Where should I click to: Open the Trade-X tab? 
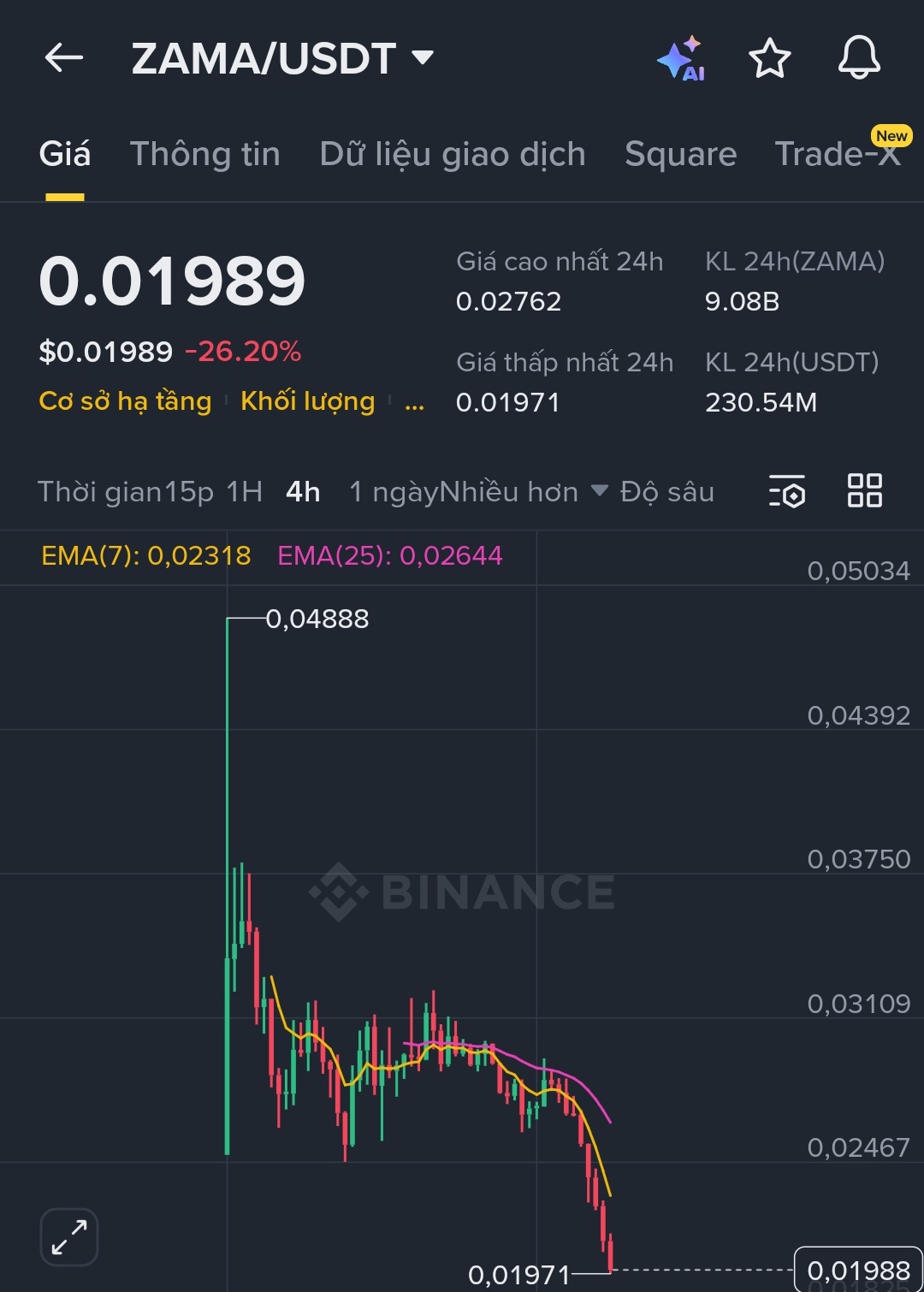[x=837, y=154]
